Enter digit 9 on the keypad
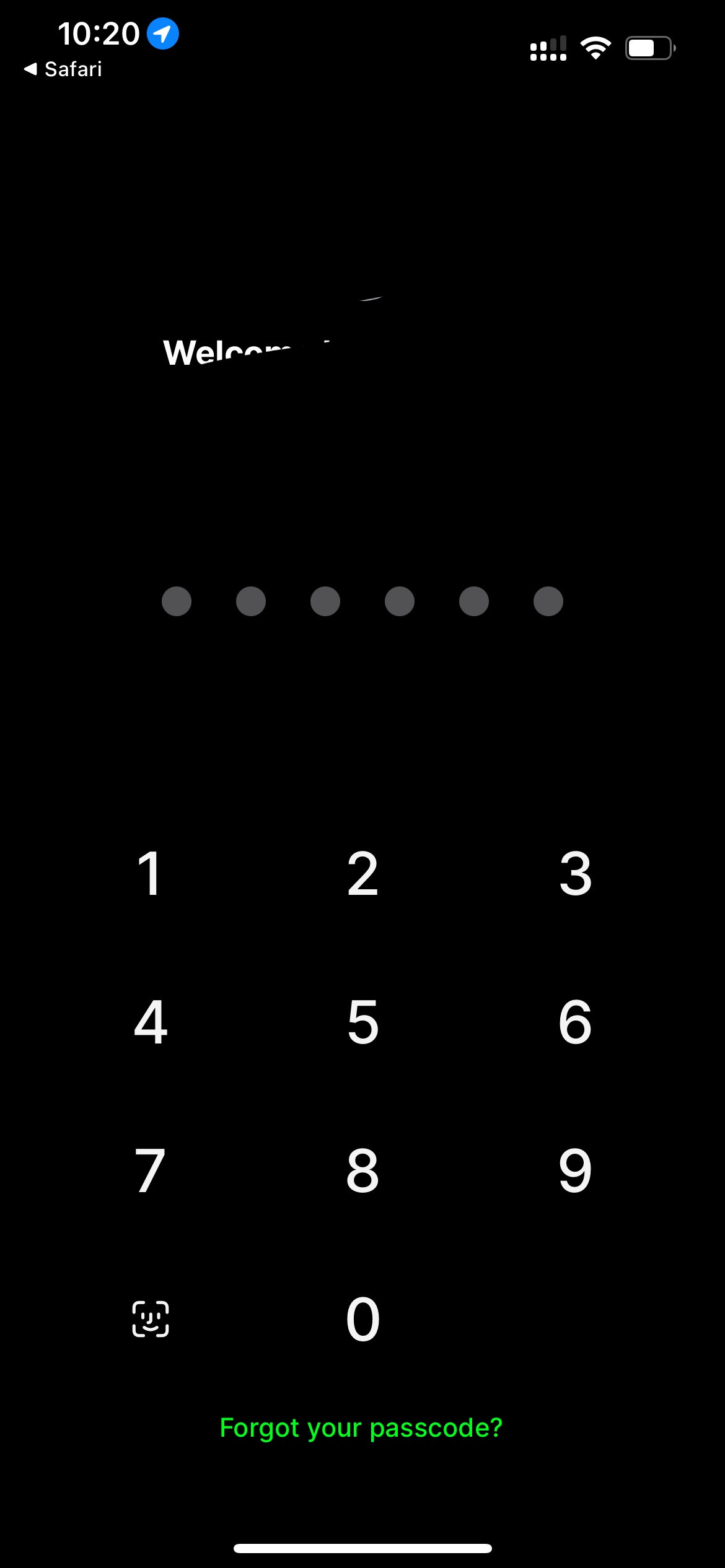The width and height of the screenshot is (725, 1568). click(575, 1170)
